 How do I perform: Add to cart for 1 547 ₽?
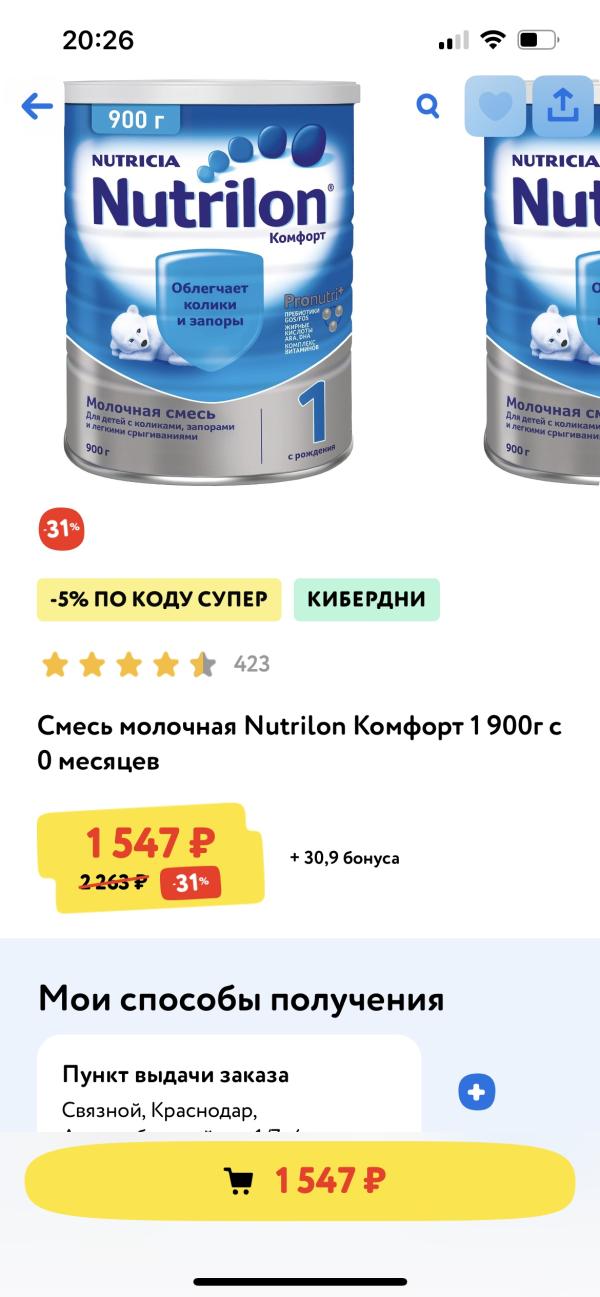(300, 1181)
